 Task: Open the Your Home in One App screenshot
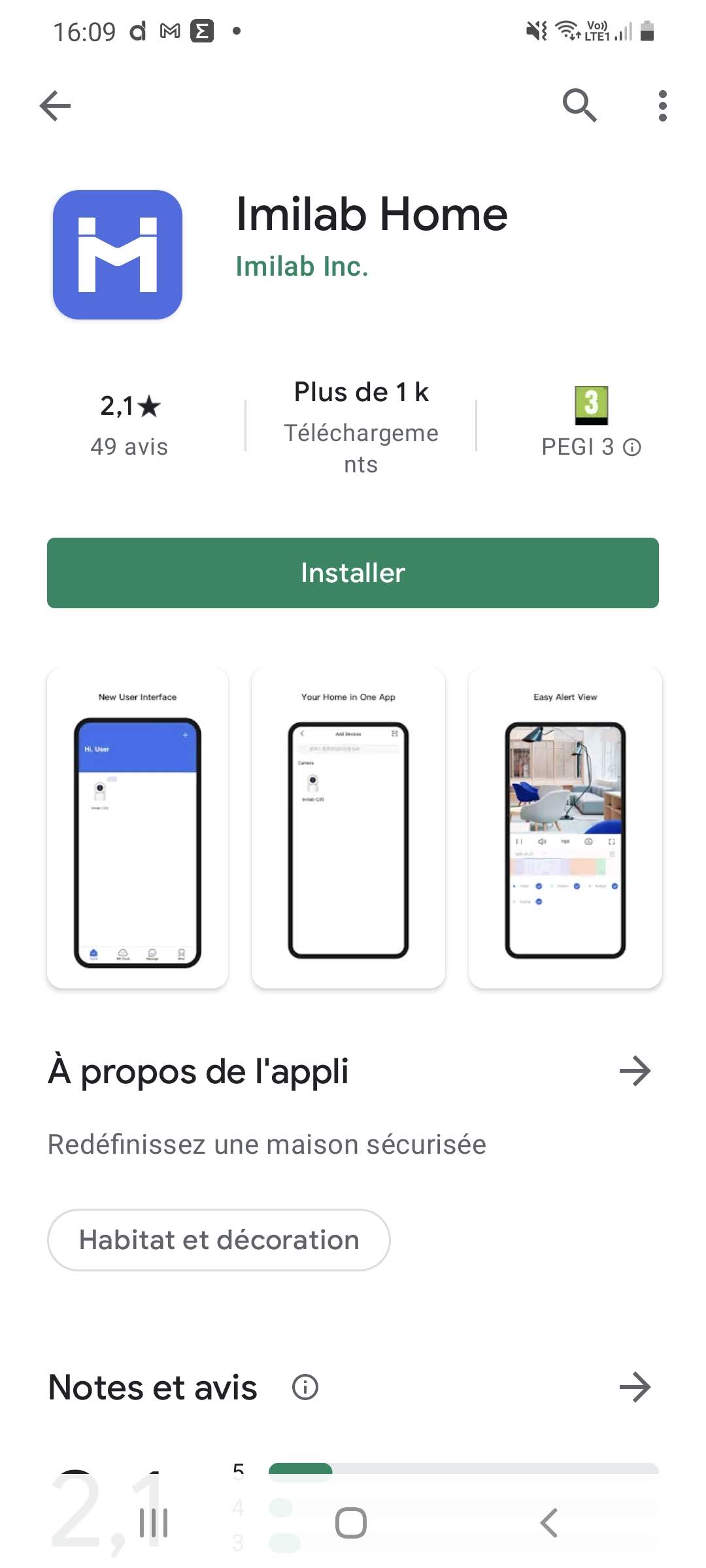(348, 827)
